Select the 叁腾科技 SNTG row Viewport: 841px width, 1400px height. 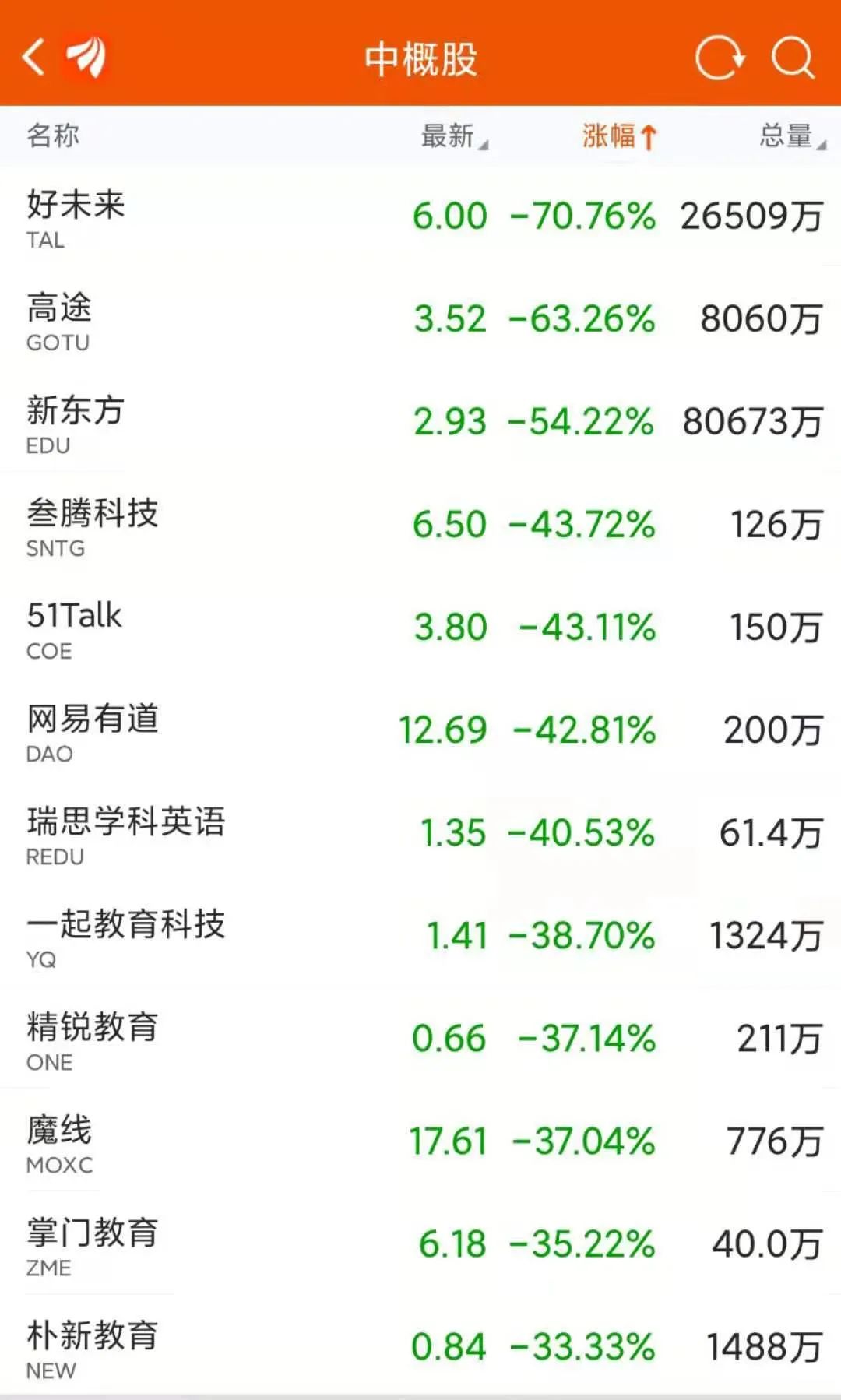(x=420, y=525)
